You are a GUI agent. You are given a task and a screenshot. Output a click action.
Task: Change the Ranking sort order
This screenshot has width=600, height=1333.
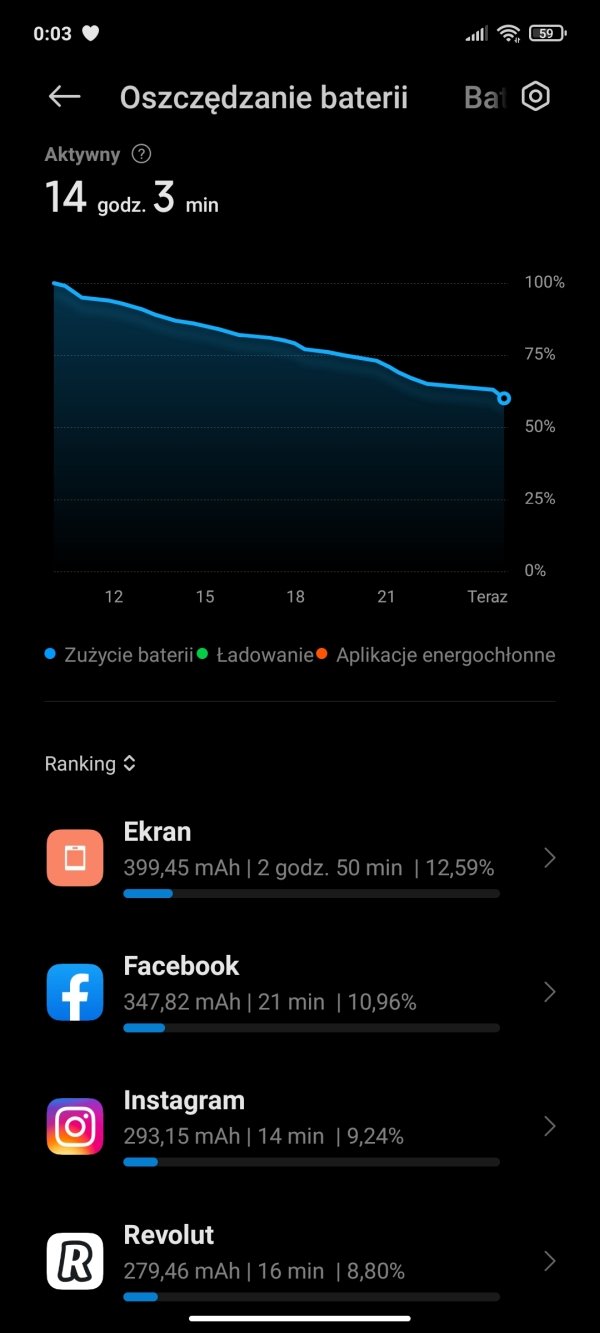tap(90, 763)
